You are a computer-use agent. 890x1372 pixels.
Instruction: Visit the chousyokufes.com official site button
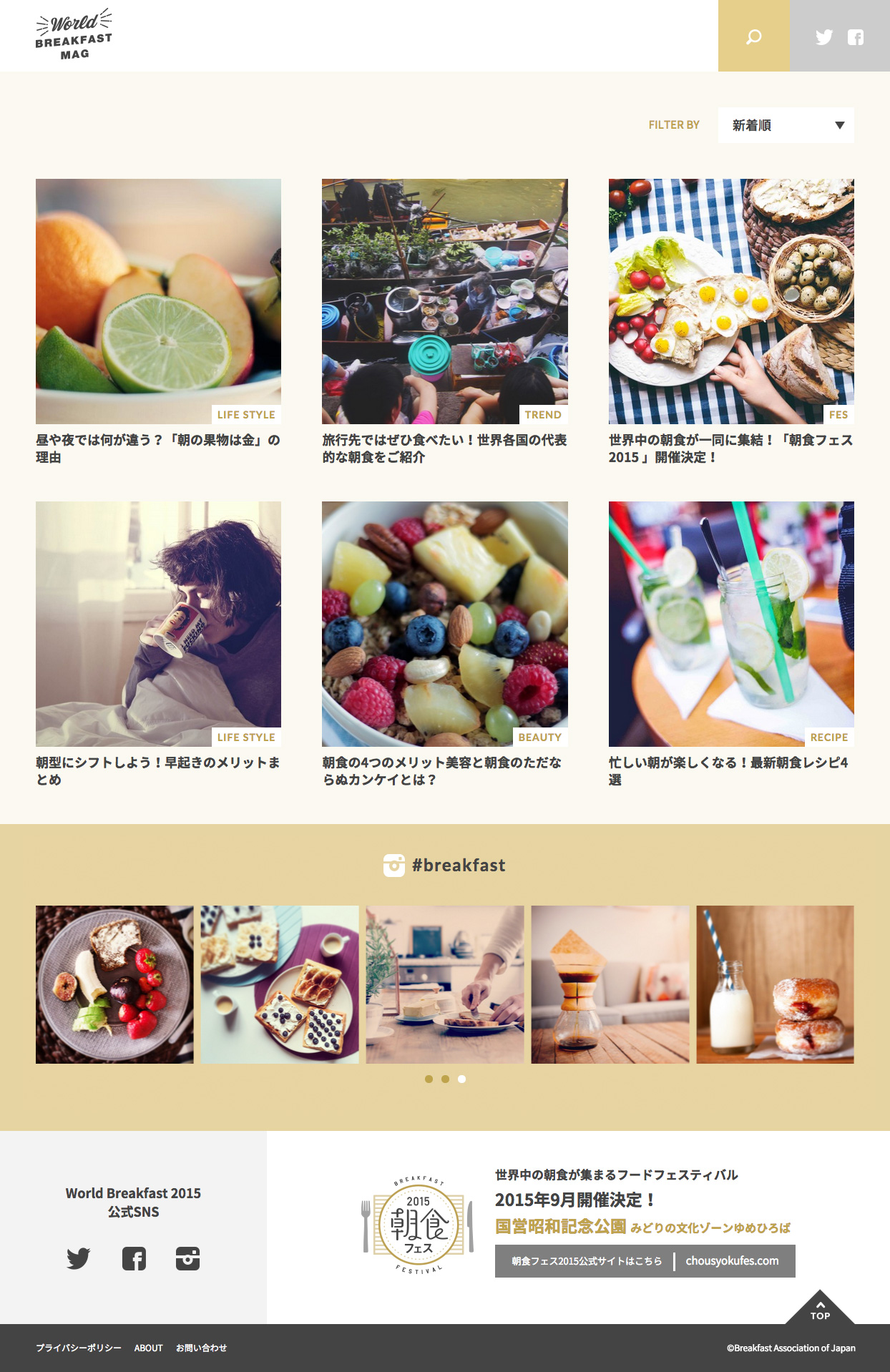point(645,1261)
